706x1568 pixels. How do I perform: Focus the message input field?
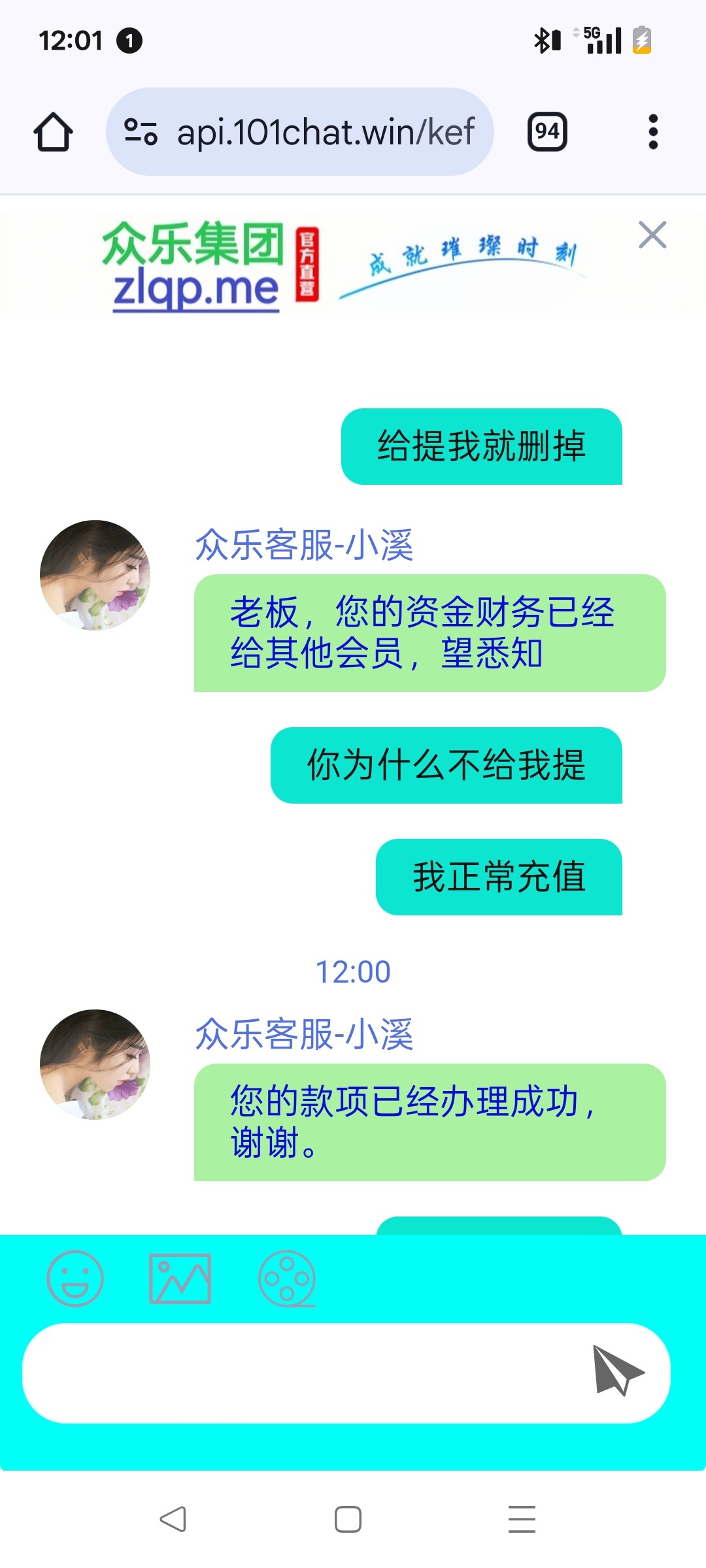tap(301, 1373)
